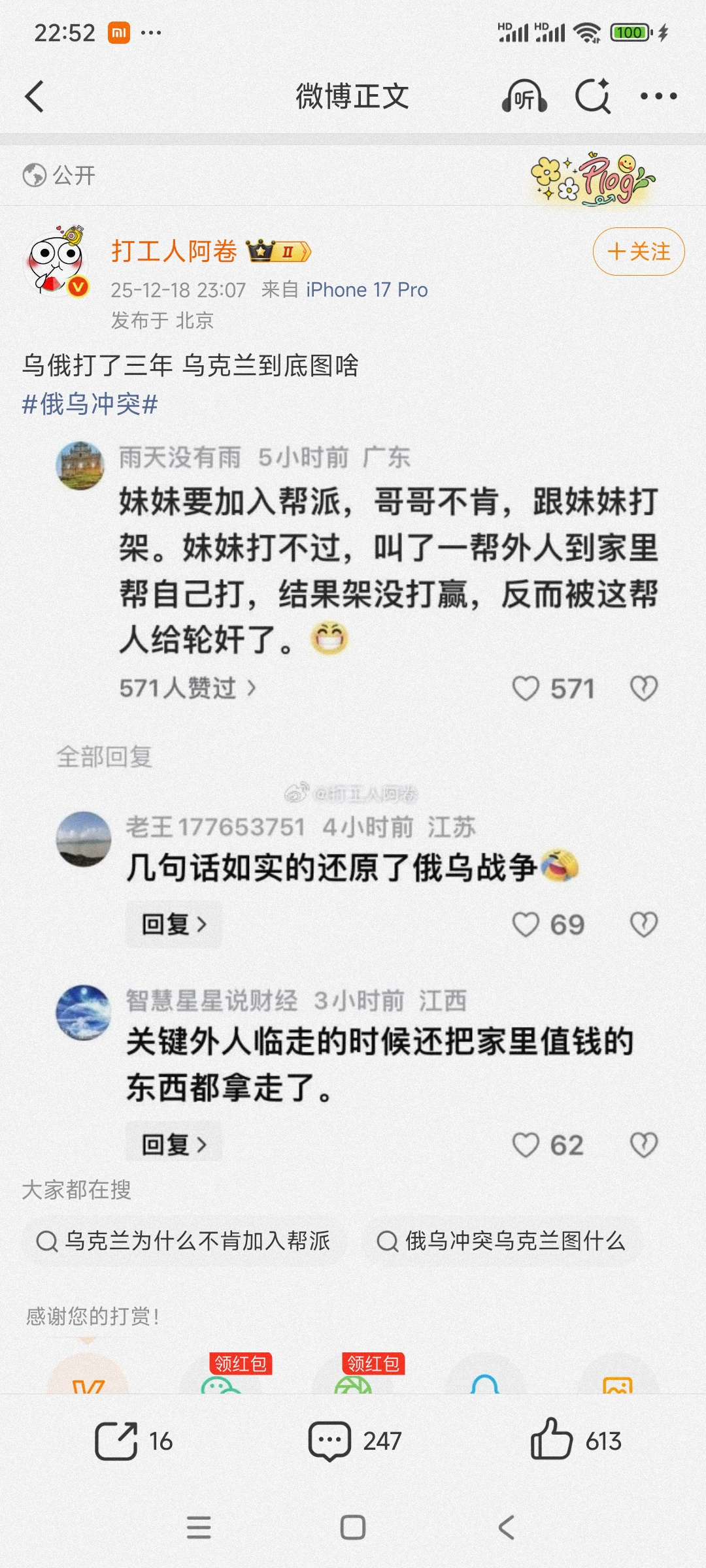Search 乌克兰为什么不肯加入帮派 suggestion
Screen dimensions: 706x1568
pyautogui.click(x=184, y=1241)
